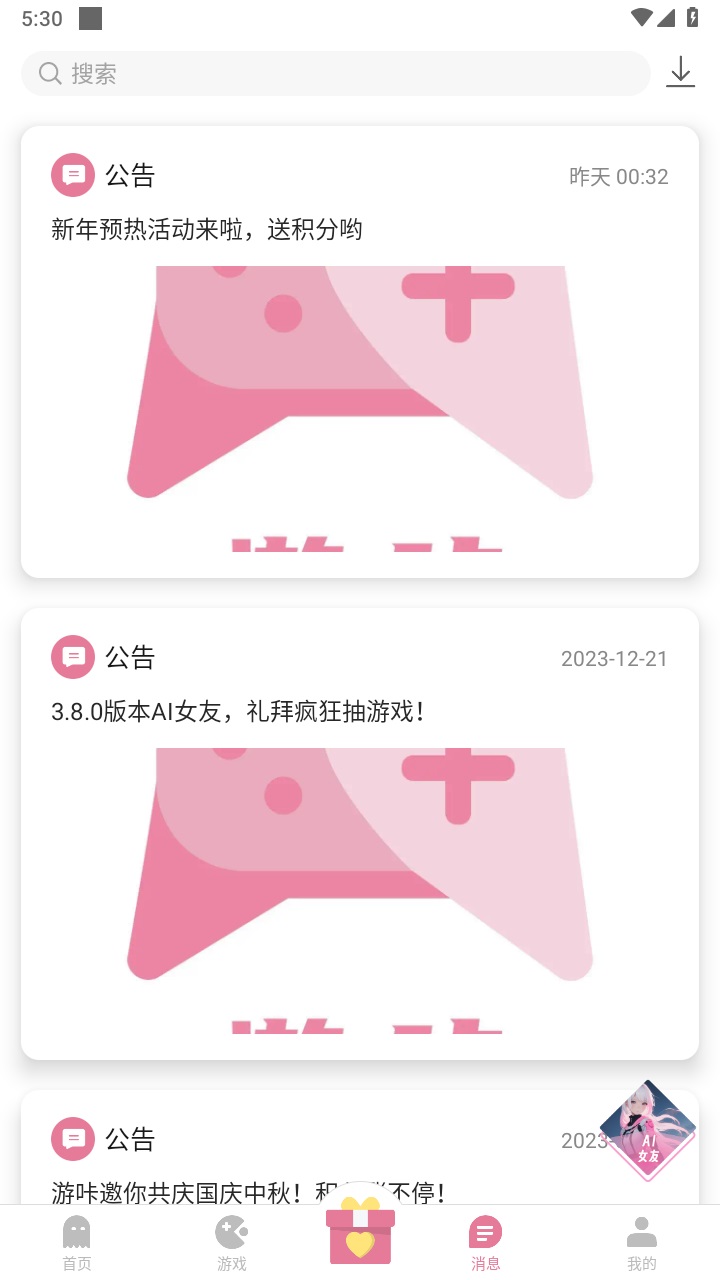Click the 公告 speech bubble icon on first announcement
This screenshot has height=1280, width=720.
coord(72,174)
